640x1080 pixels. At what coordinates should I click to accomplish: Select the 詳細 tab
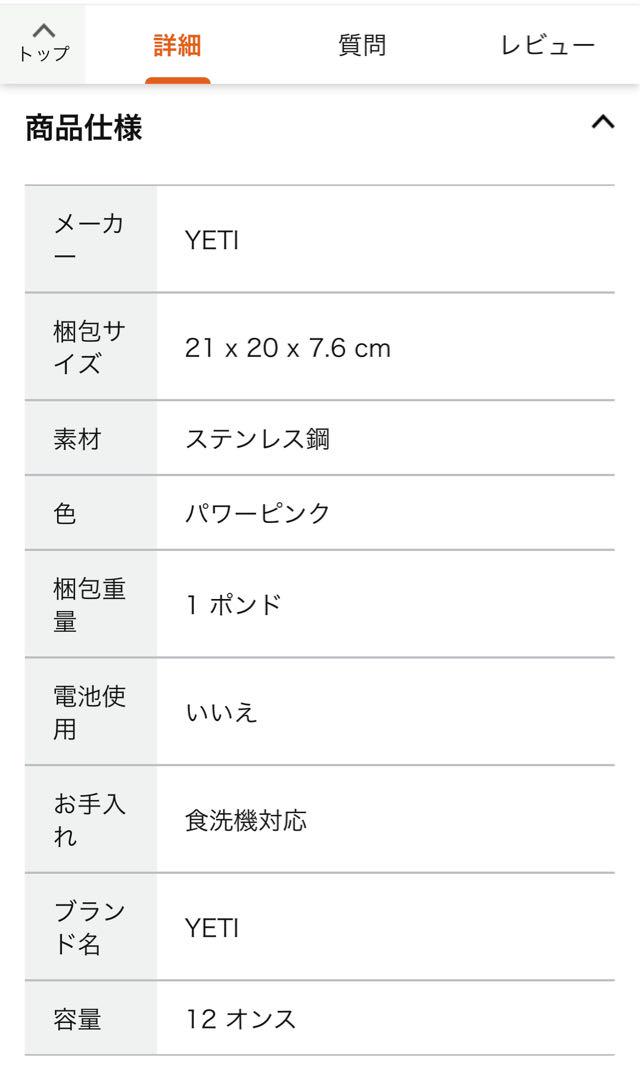pos(177,45)
